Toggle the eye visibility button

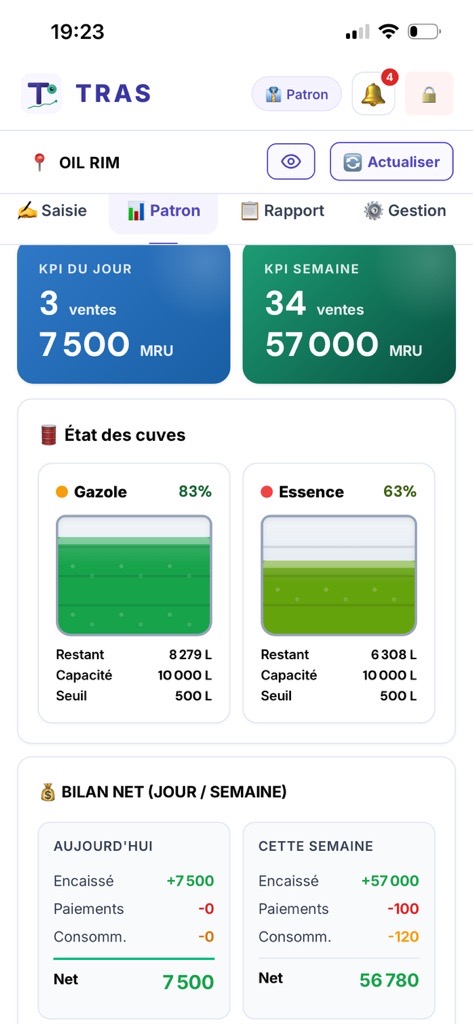click(291, 161)
